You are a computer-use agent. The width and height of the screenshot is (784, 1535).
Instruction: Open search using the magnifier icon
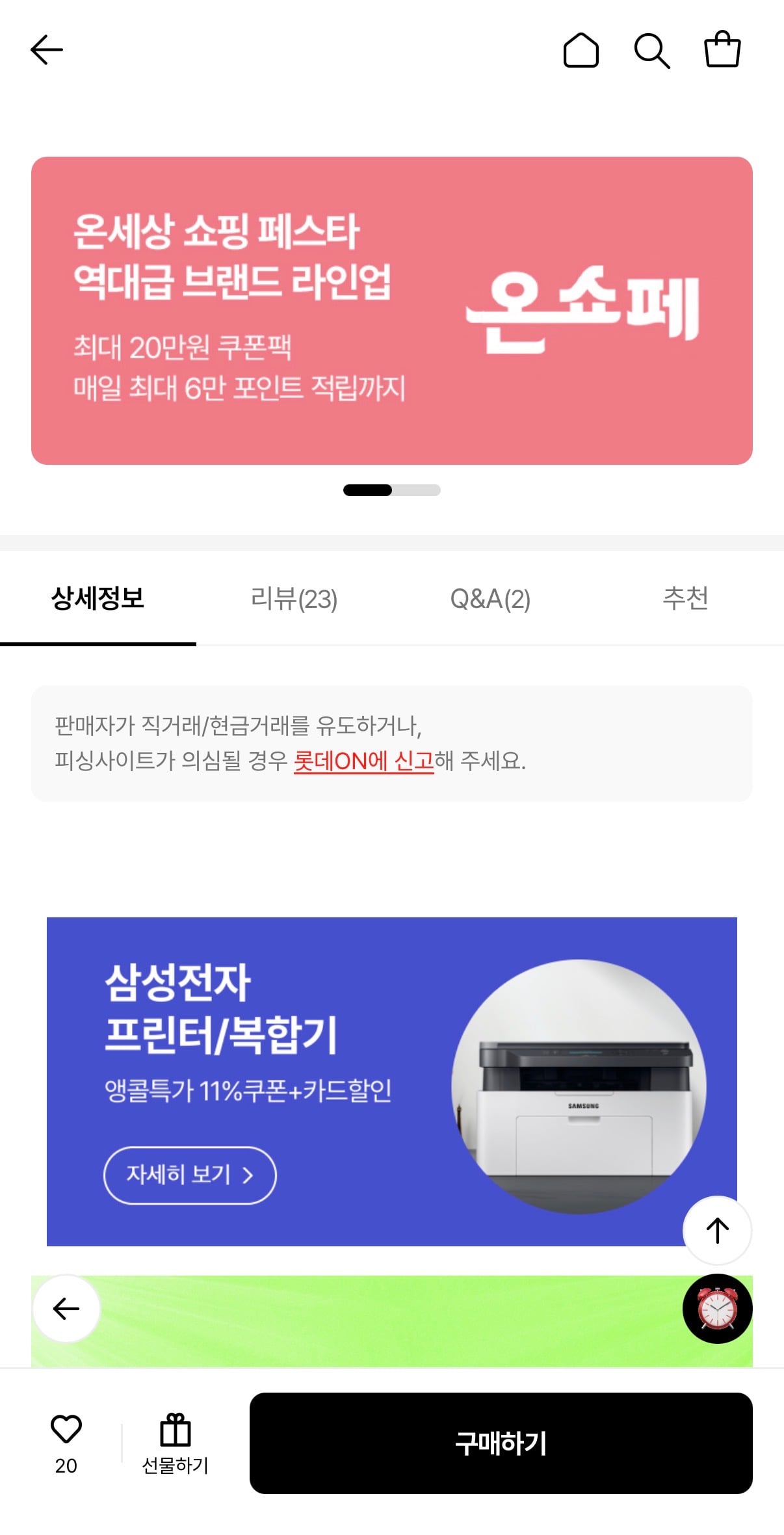(652, 50)
